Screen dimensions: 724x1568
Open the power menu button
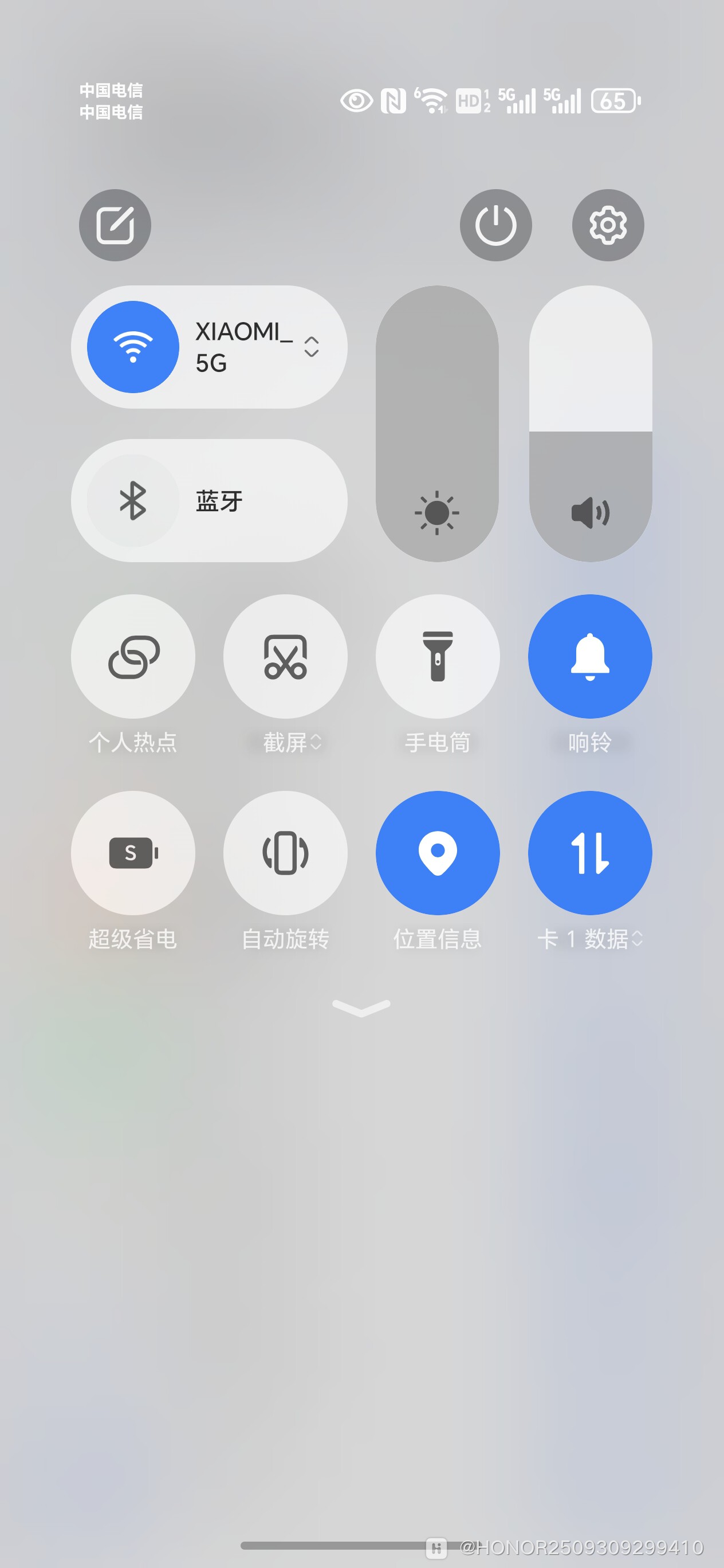(495, 225)
